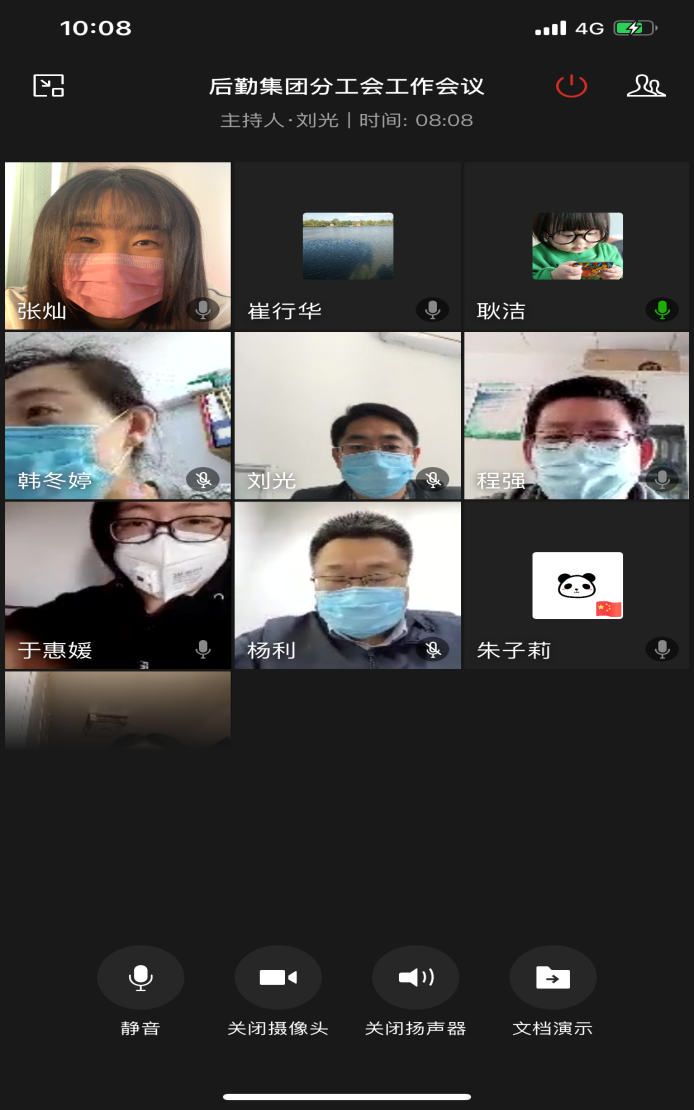The image size is (694, 1110).
Task: Turn off the speaker with 关闭扬声器
Action: [415, 977]
